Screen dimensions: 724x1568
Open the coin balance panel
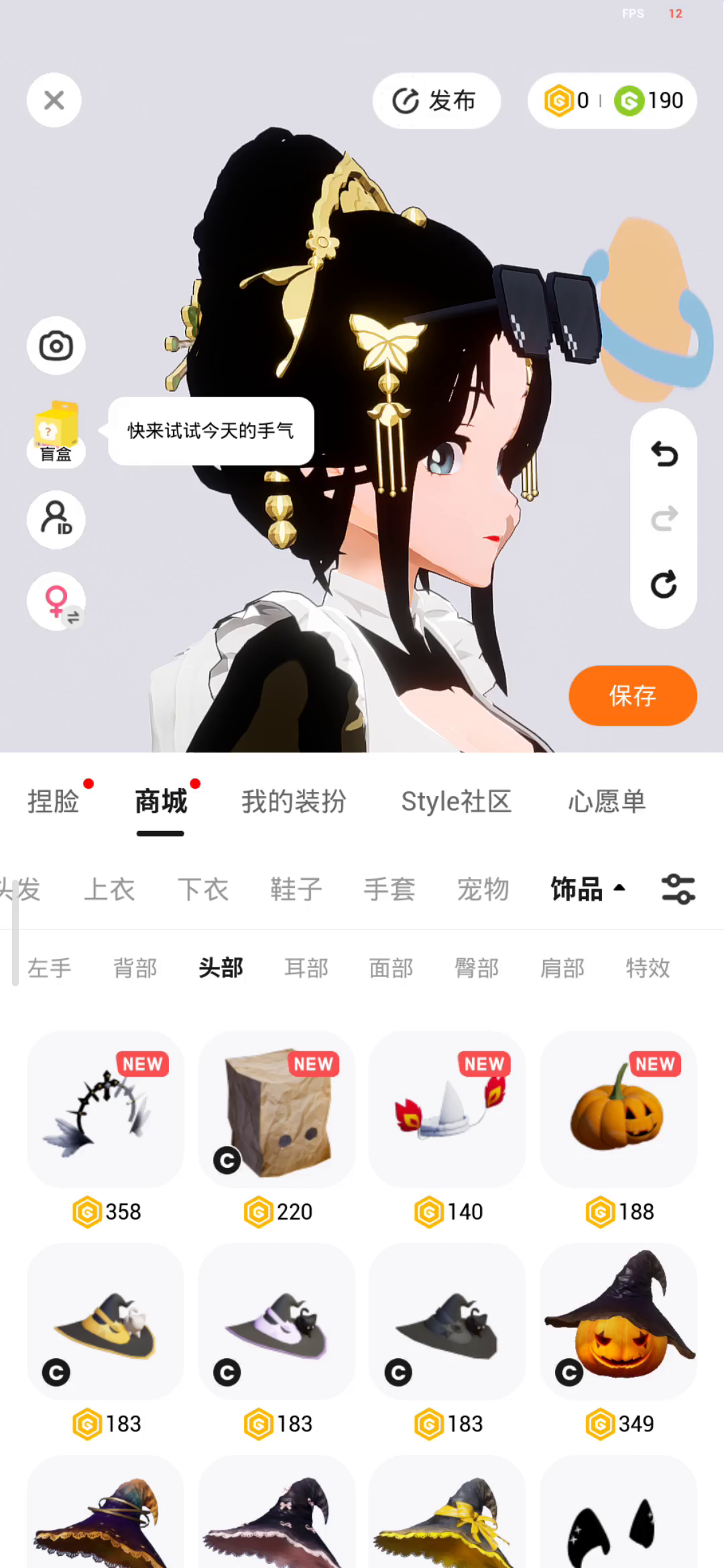click(612, 101)
